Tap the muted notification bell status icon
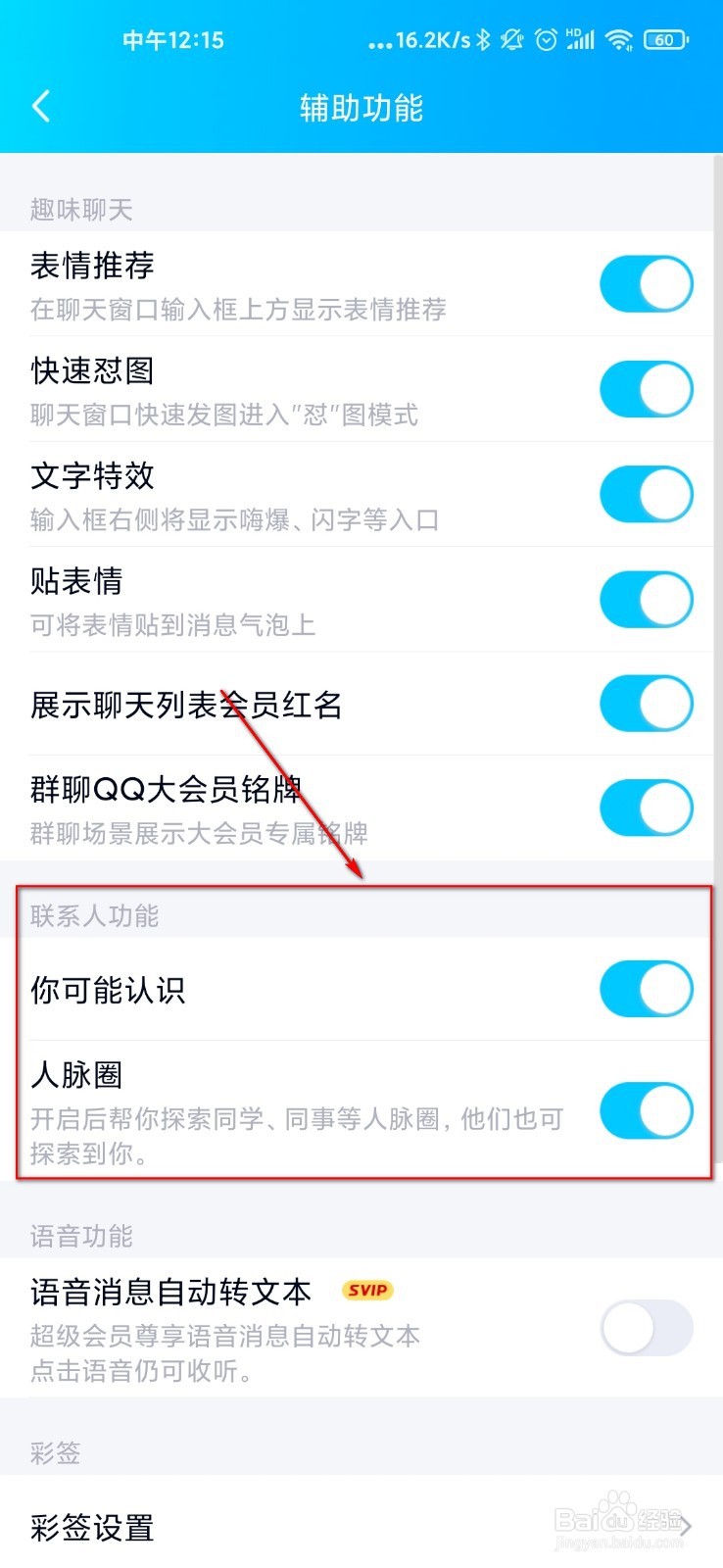This screenshot has height=1568, width=723. [512, 40]
